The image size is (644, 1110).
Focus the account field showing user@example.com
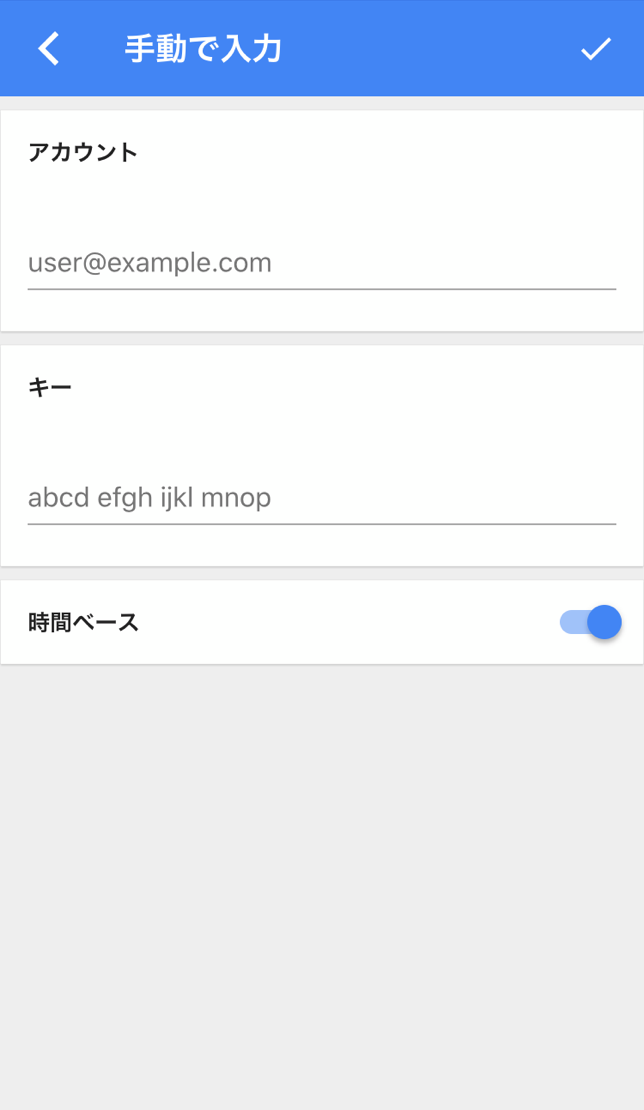tap(320, 263)
